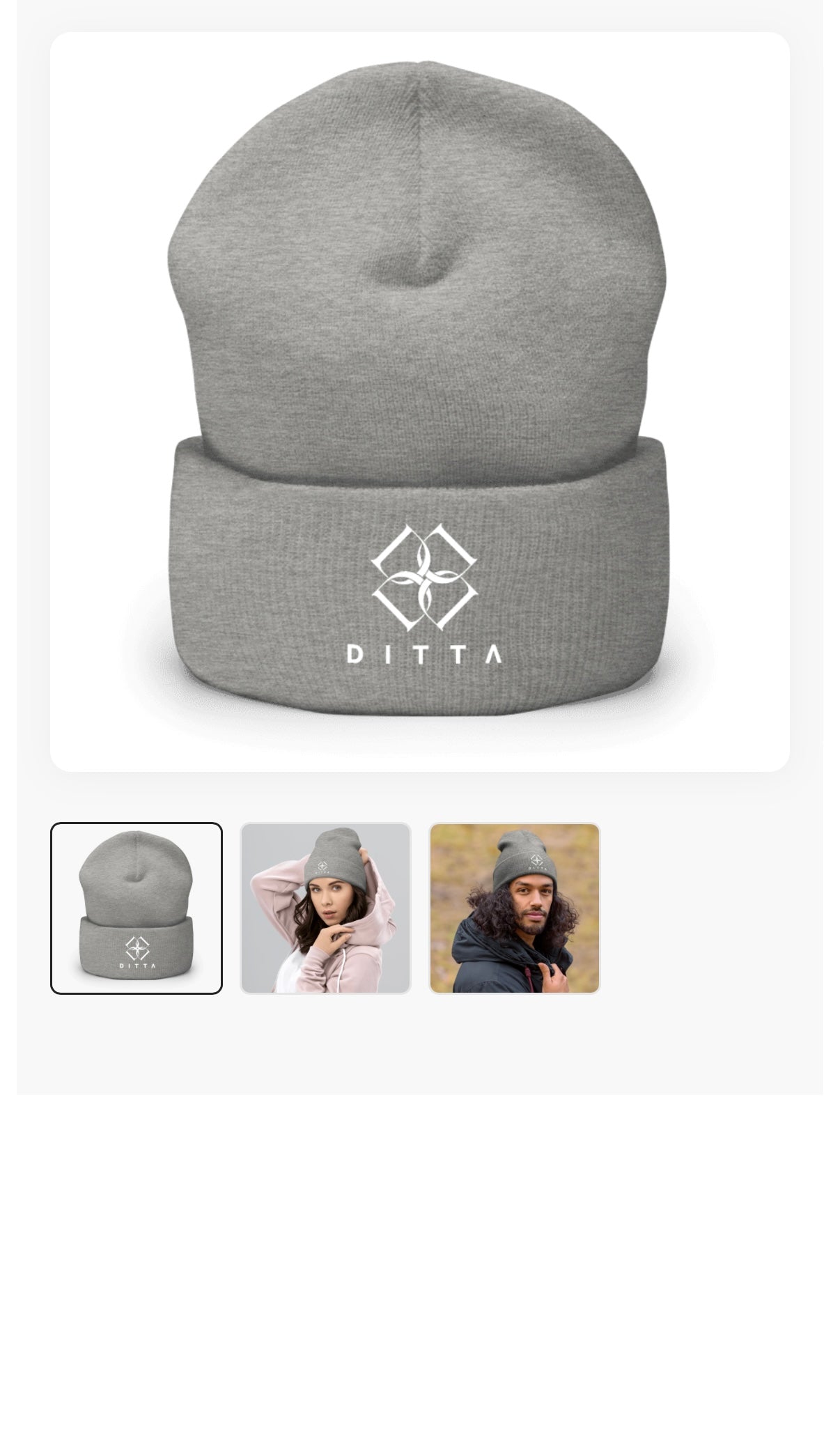The height and width of the screenshot is (1449, 840).
Task: Select the beanie-only product thumbnail
Action: point(137,908)
